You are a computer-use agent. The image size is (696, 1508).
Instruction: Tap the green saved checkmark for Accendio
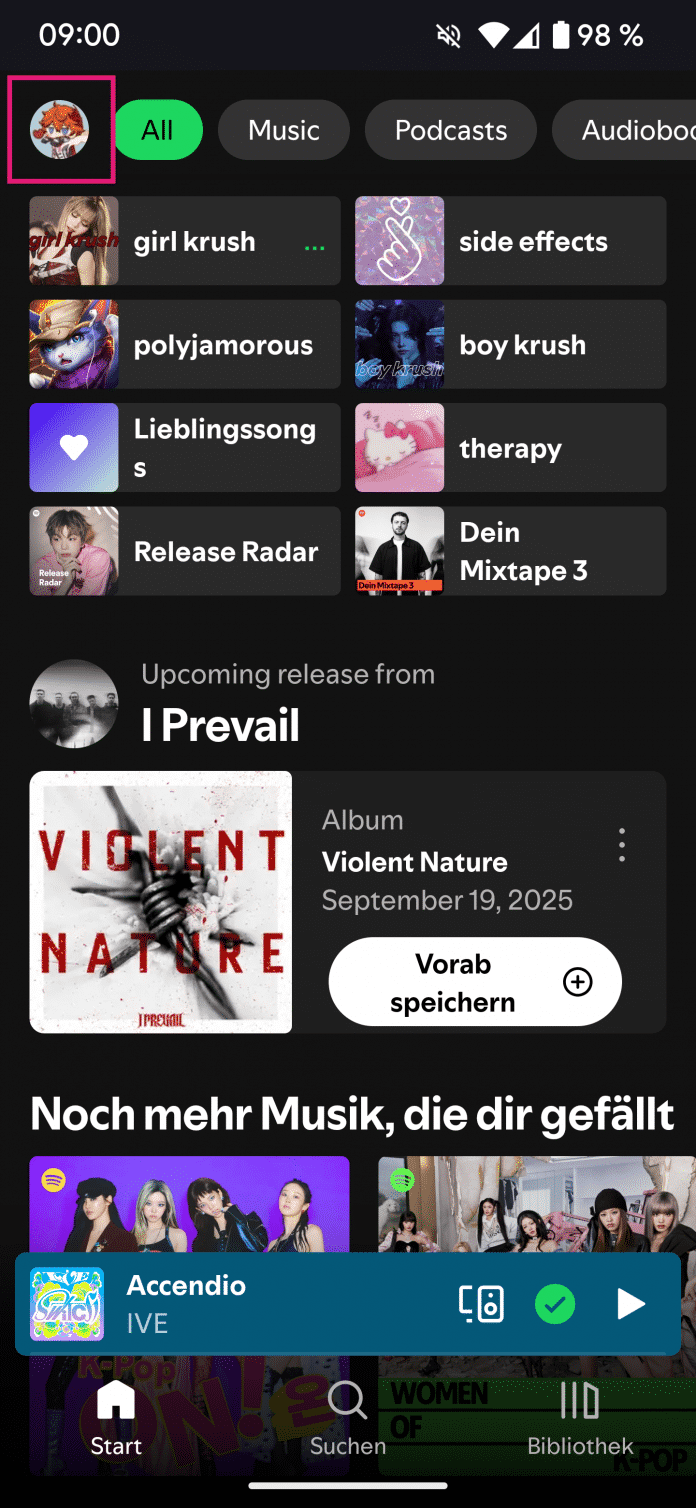point(555,1304)
